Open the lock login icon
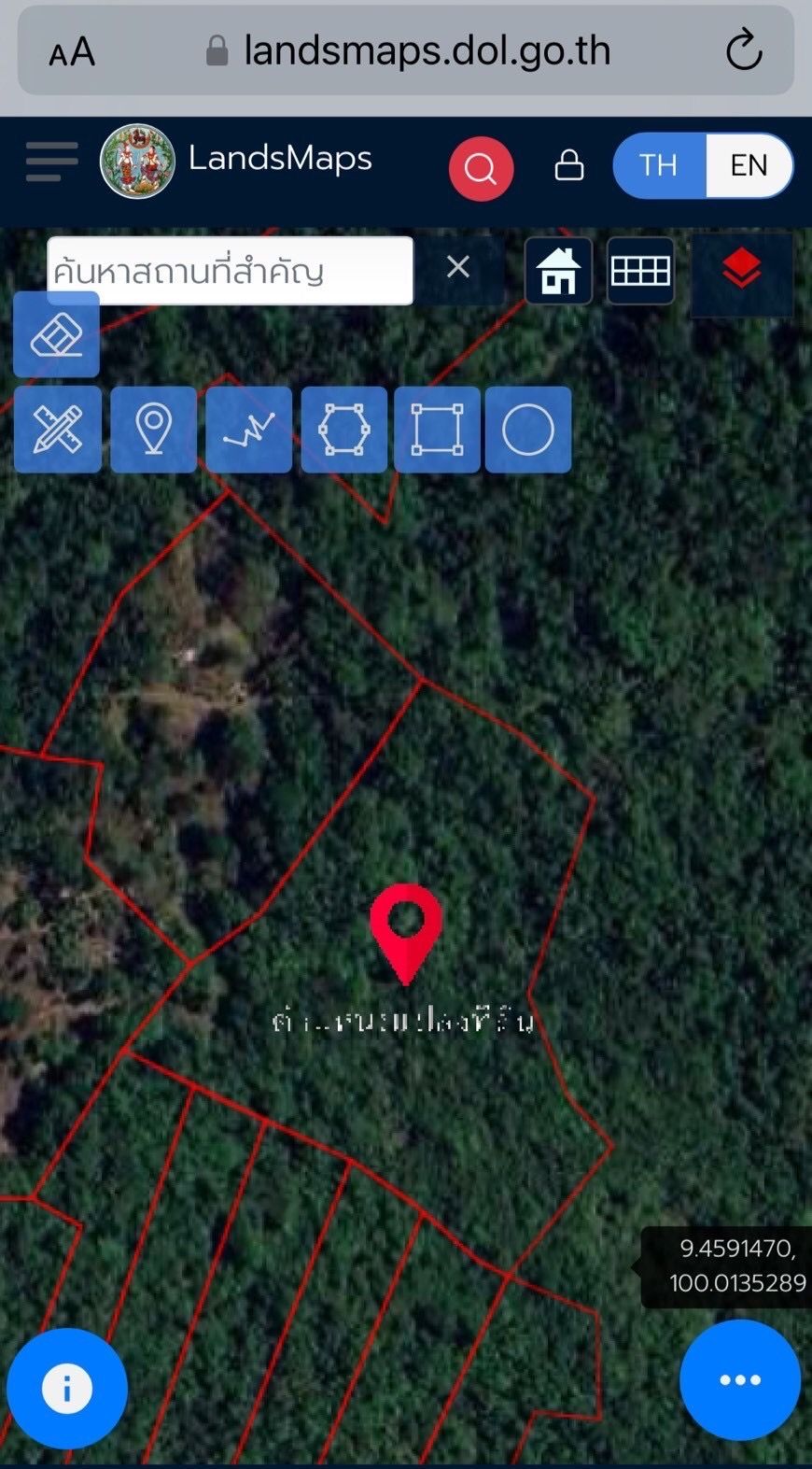The width and height of the screenshot is (812, 1469). tap(568, 165)
